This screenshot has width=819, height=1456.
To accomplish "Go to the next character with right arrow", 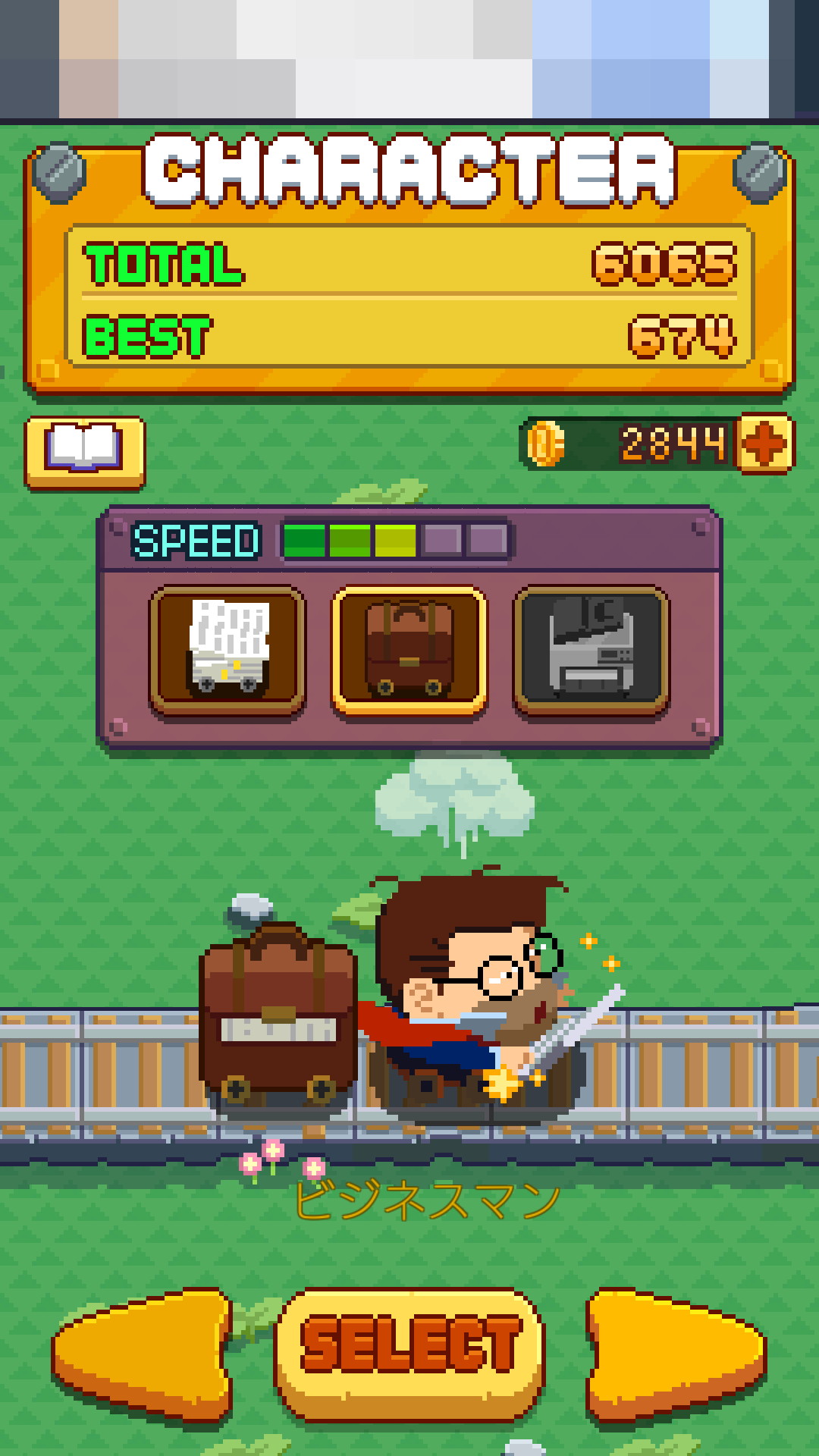I will [675, 1354].
